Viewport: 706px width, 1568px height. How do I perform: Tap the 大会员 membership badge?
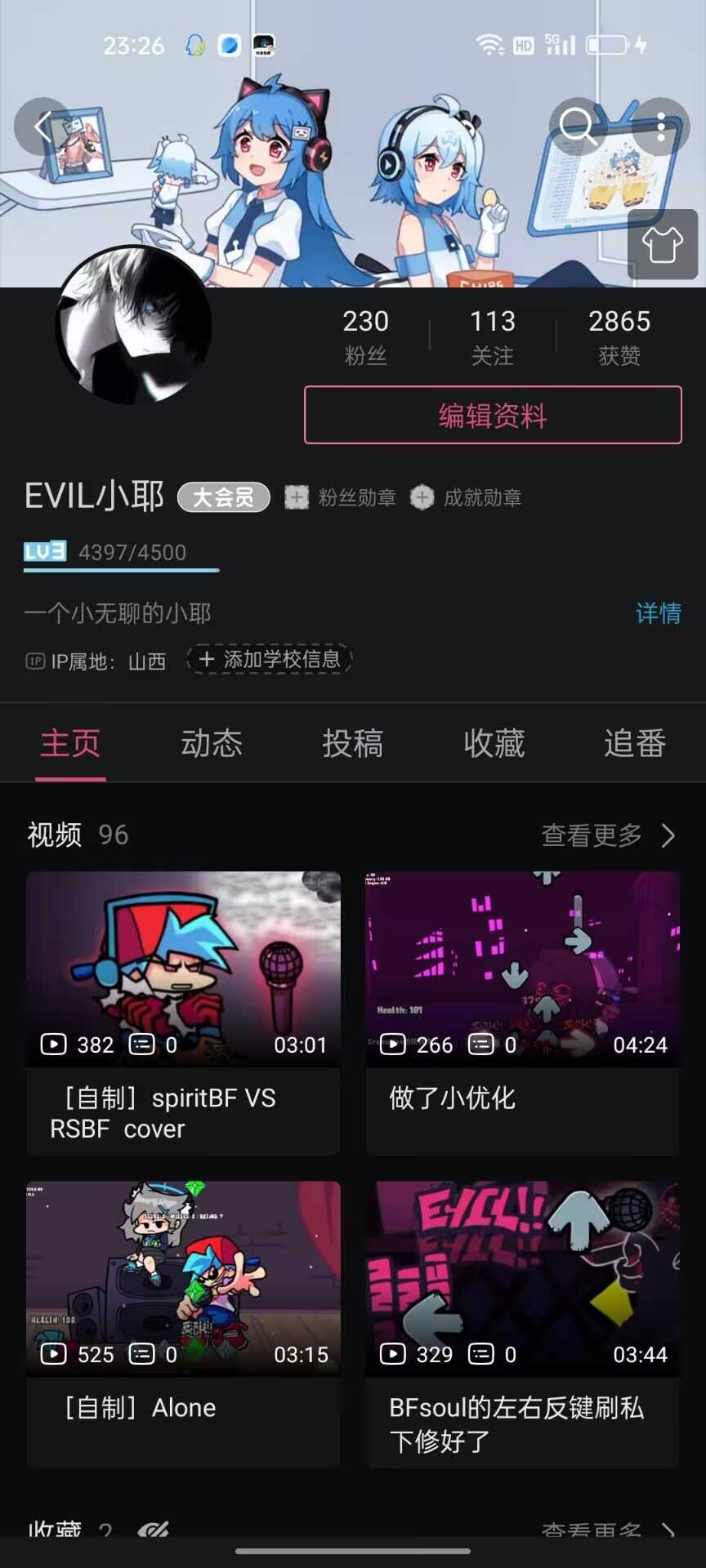pos(224,497)
